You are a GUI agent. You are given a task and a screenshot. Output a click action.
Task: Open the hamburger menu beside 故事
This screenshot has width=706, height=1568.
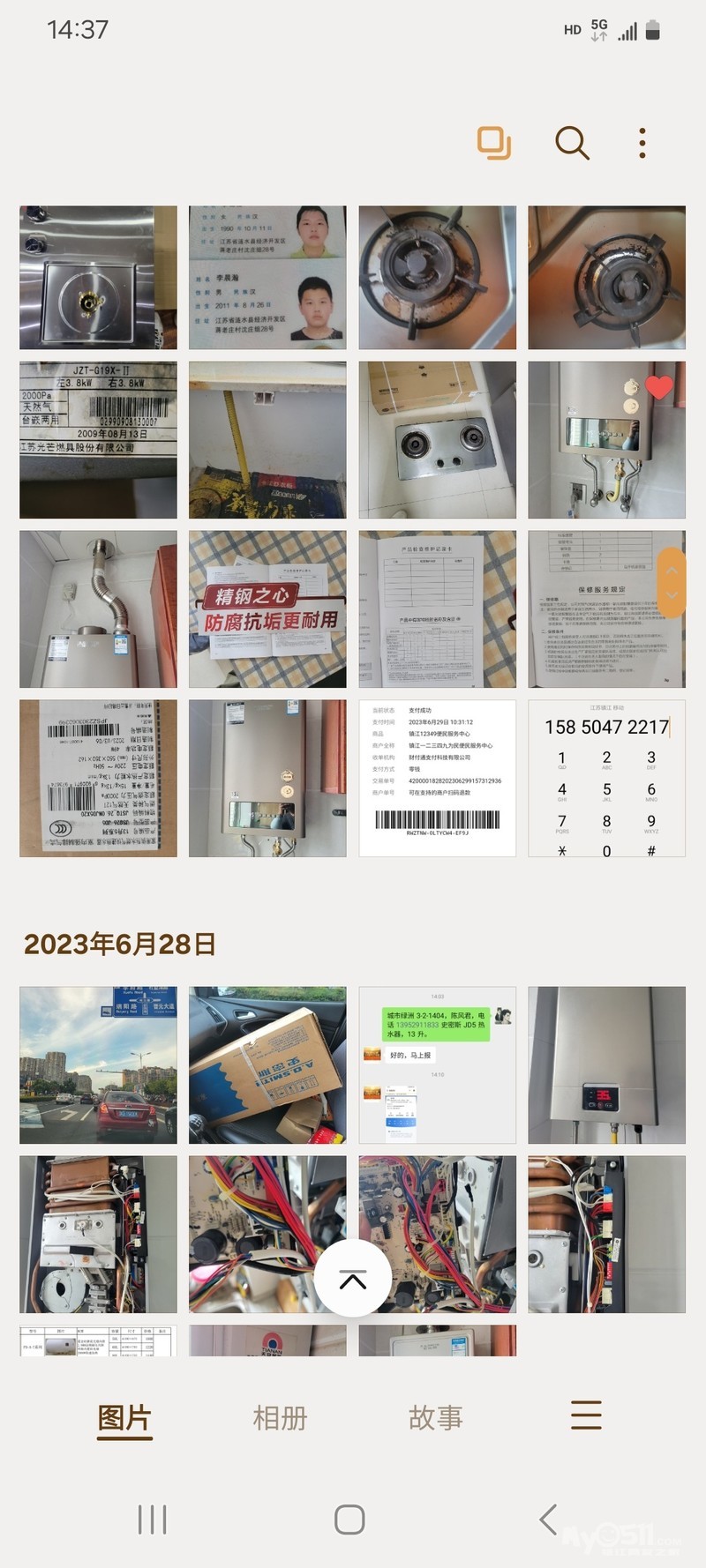pos(586,1415)
